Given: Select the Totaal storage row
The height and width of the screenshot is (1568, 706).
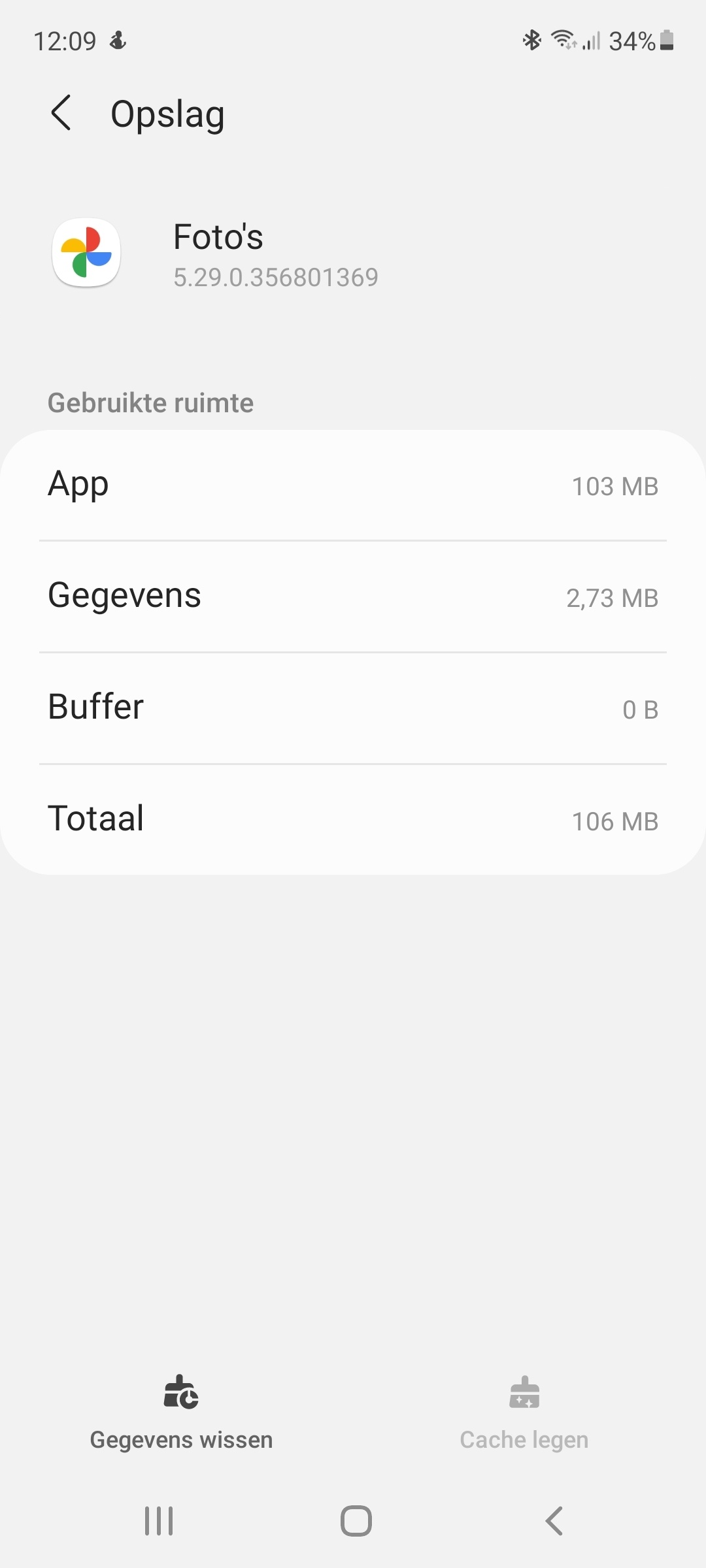Looking at the screenshot, I should tap(353, 819).
